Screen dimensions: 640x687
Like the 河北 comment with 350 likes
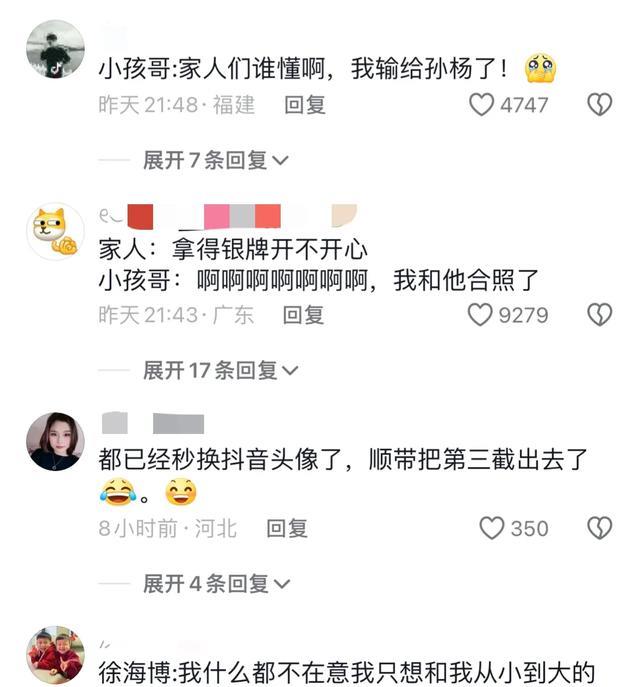(491, 528)
